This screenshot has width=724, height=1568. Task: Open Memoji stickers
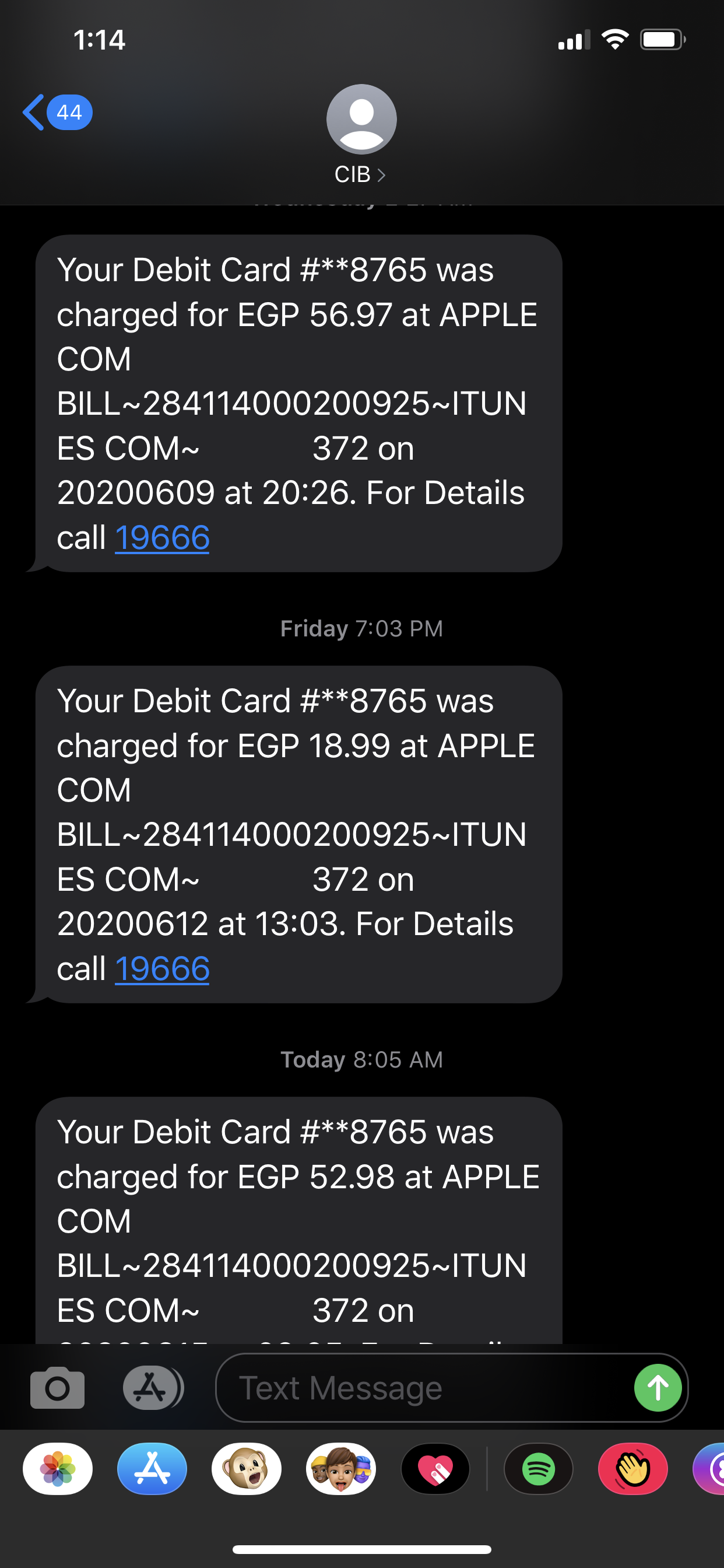coord(340,1469)
